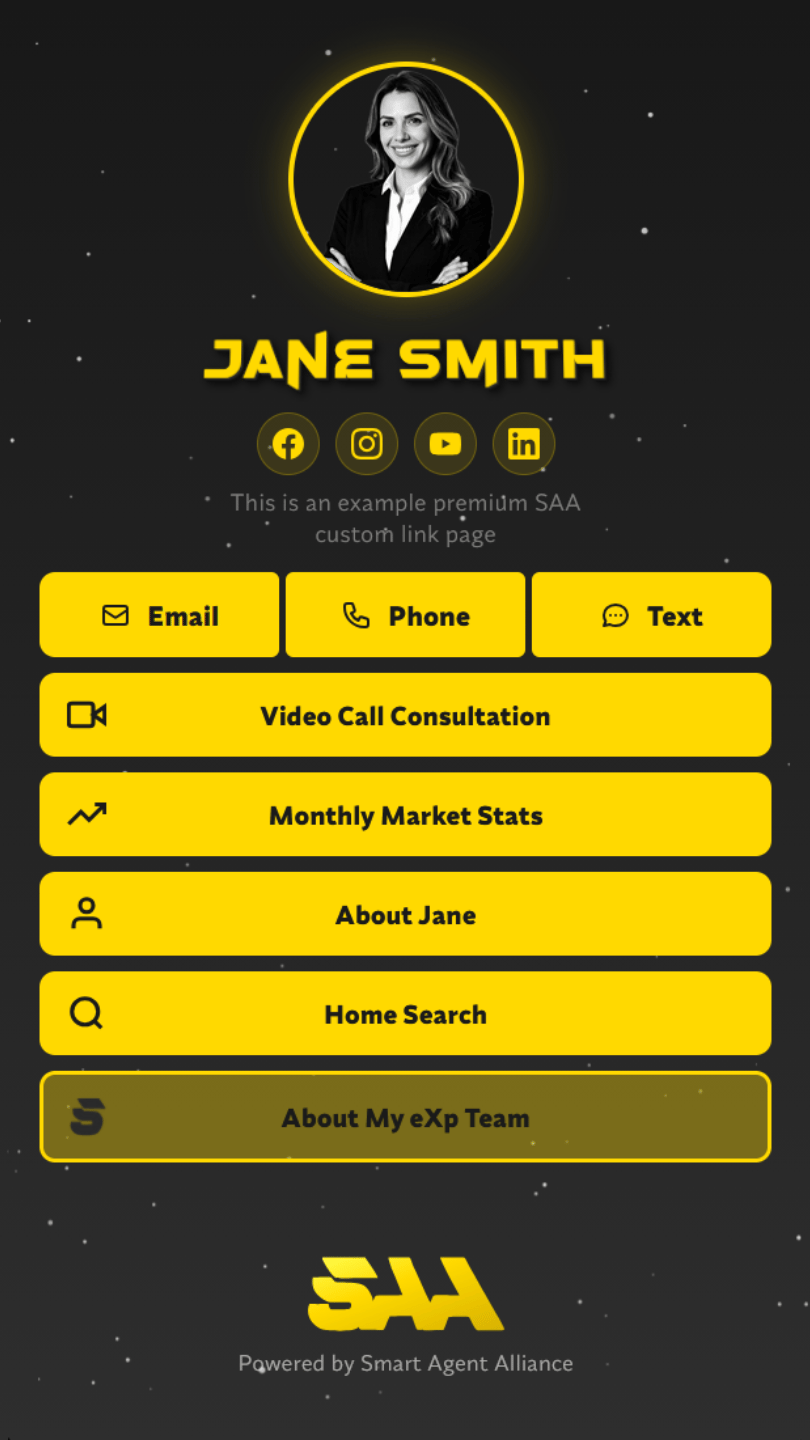Image resolution: width=810 pixels, height=1440 pixels.
Task: View Monthly Market Stats
Action: point(405,815)
